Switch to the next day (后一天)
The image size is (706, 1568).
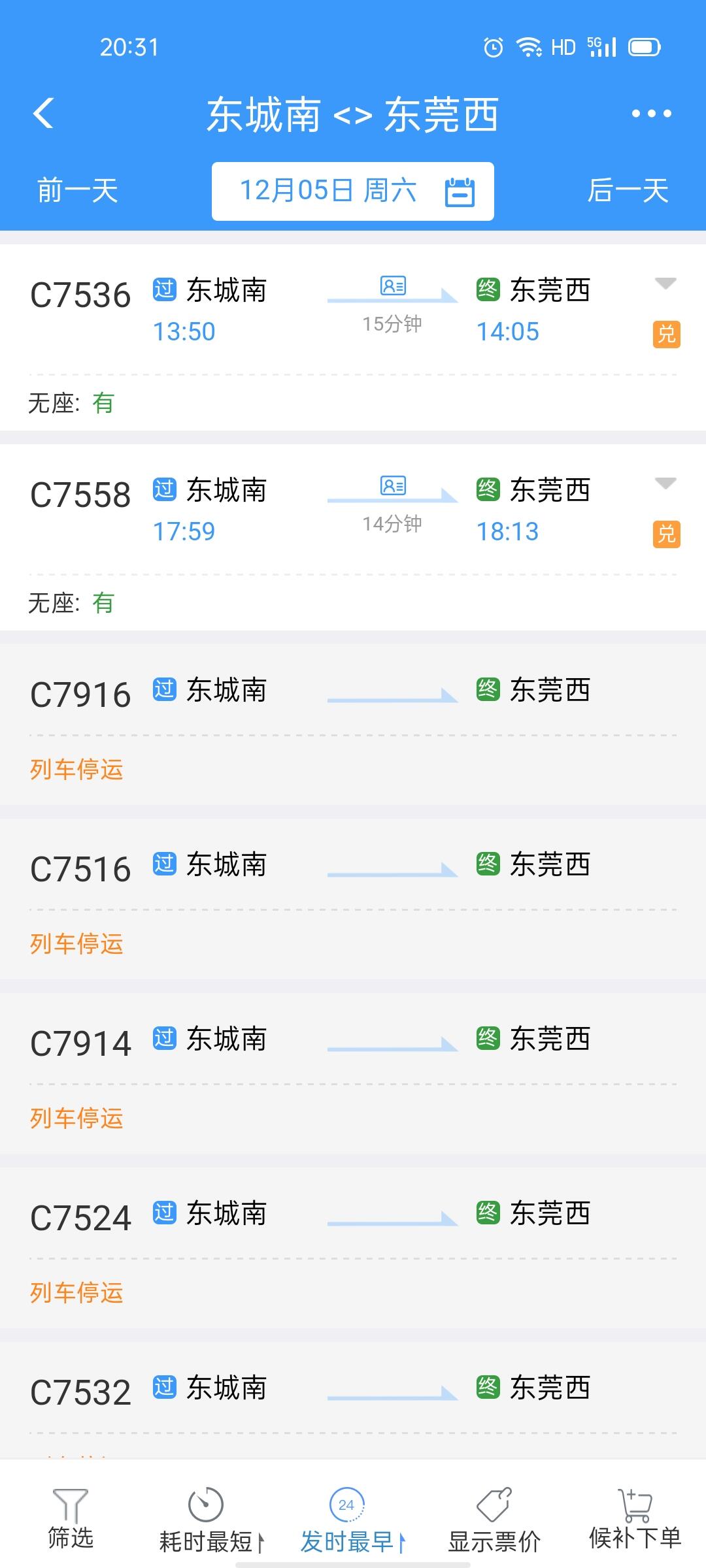[x=628, y=191]
